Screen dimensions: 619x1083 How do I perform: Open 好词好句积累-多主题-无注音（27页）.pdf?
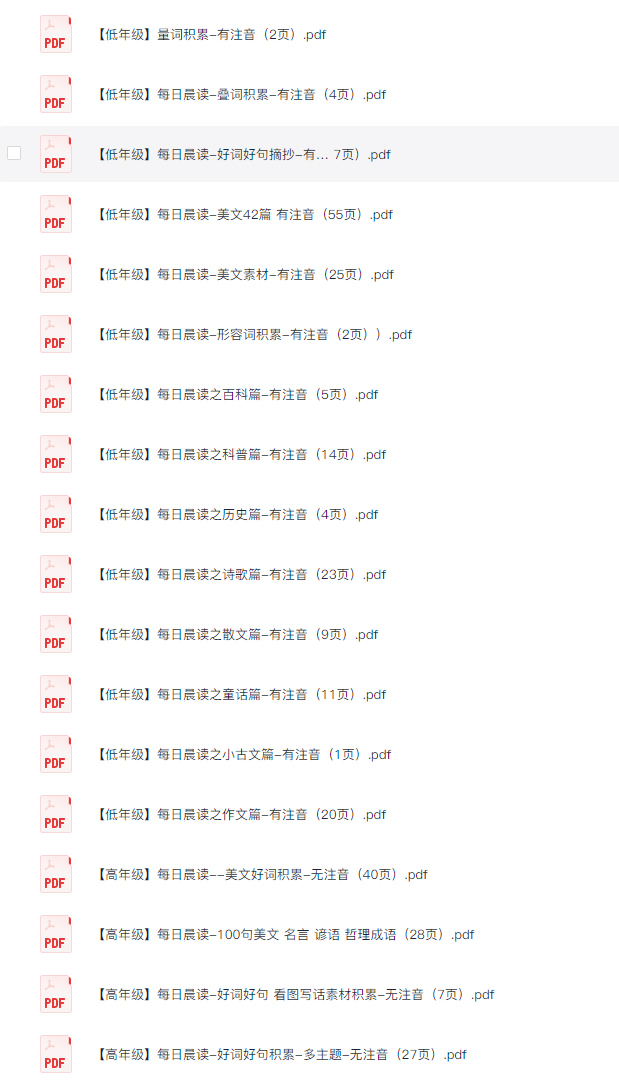click(x=281, y=1056)
